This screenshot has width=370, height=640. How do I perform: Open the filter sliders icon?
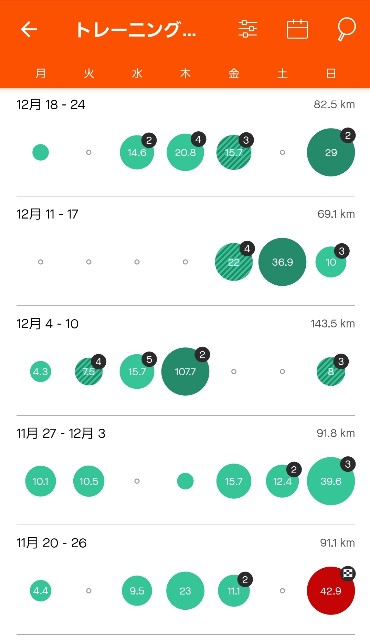(247, 29)
